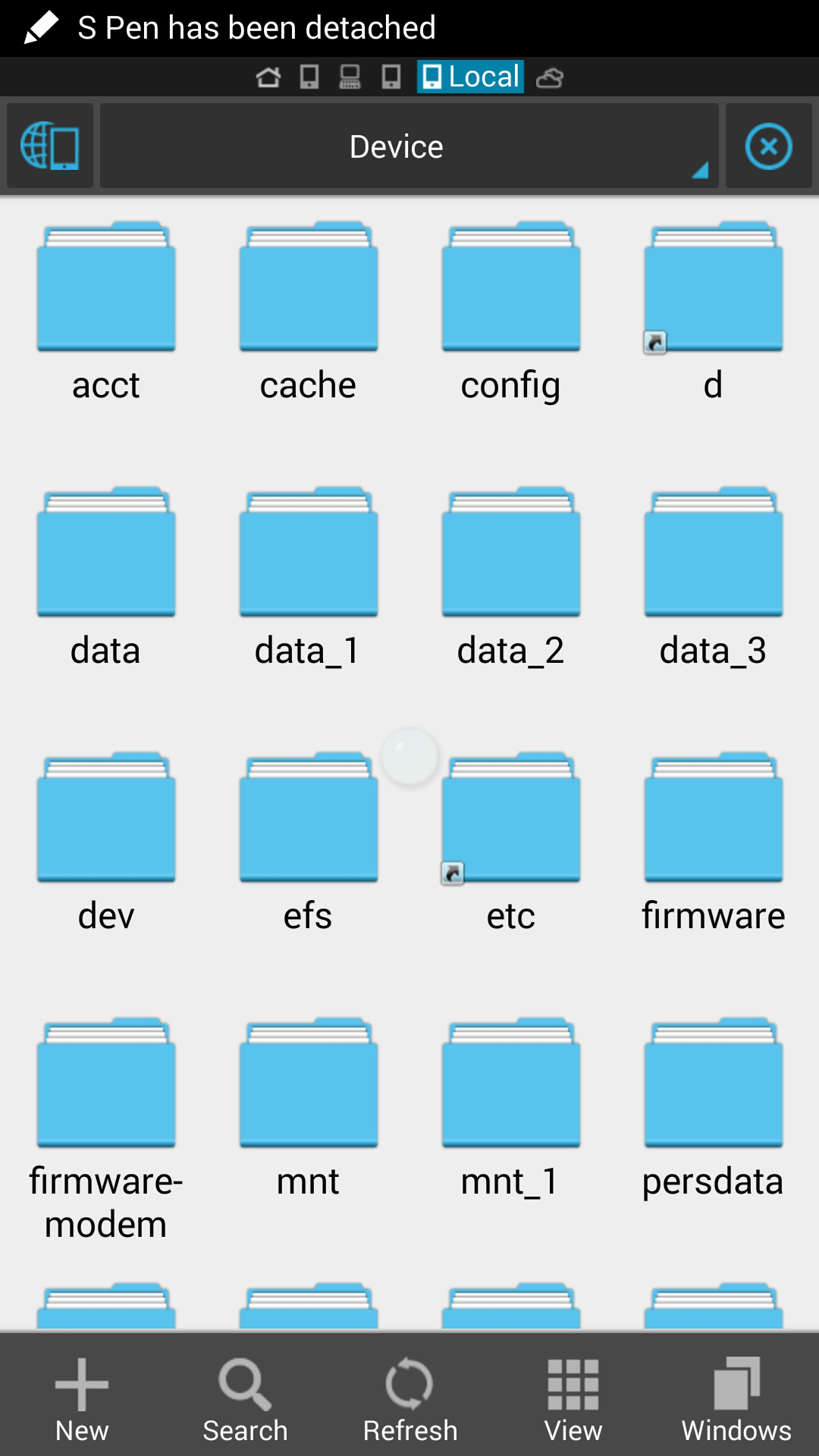Open the dev folder
The height and width of the screenshot is (1456, 819).
click(106, 818)
